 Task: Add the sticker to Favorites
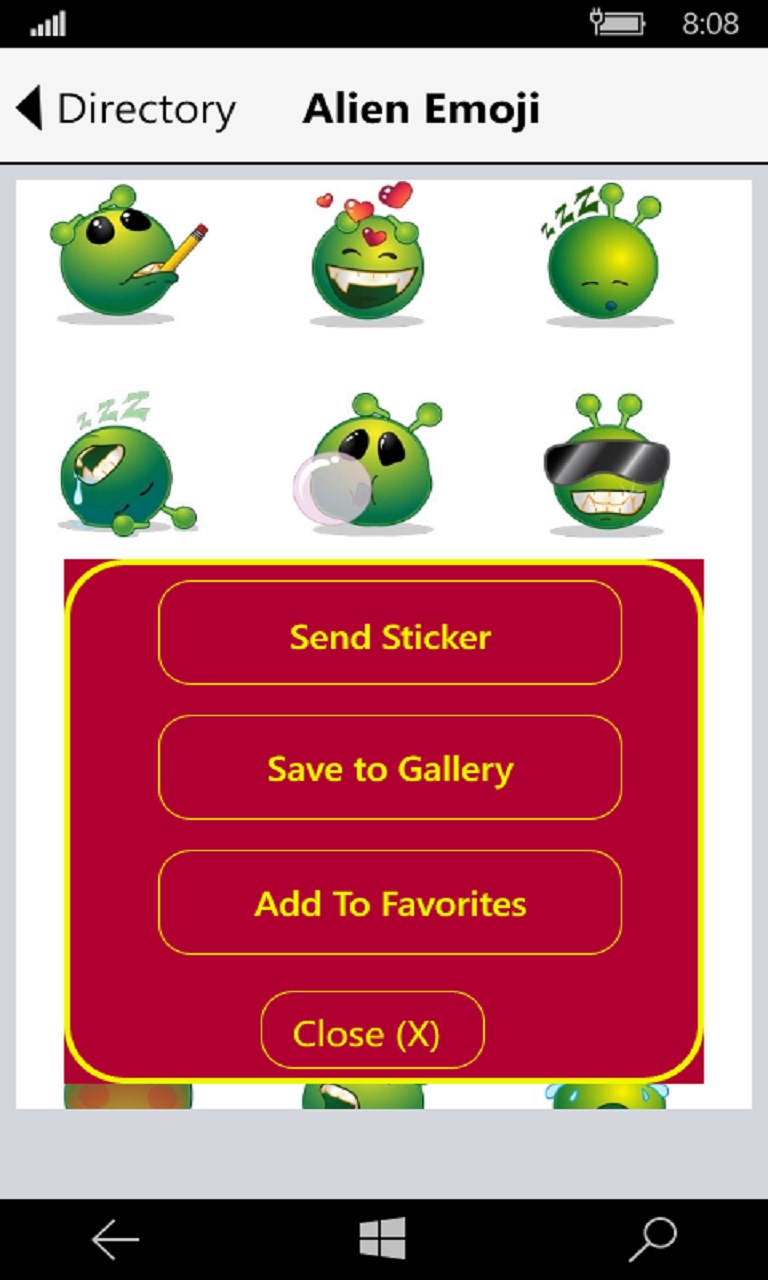pos(390,903)
